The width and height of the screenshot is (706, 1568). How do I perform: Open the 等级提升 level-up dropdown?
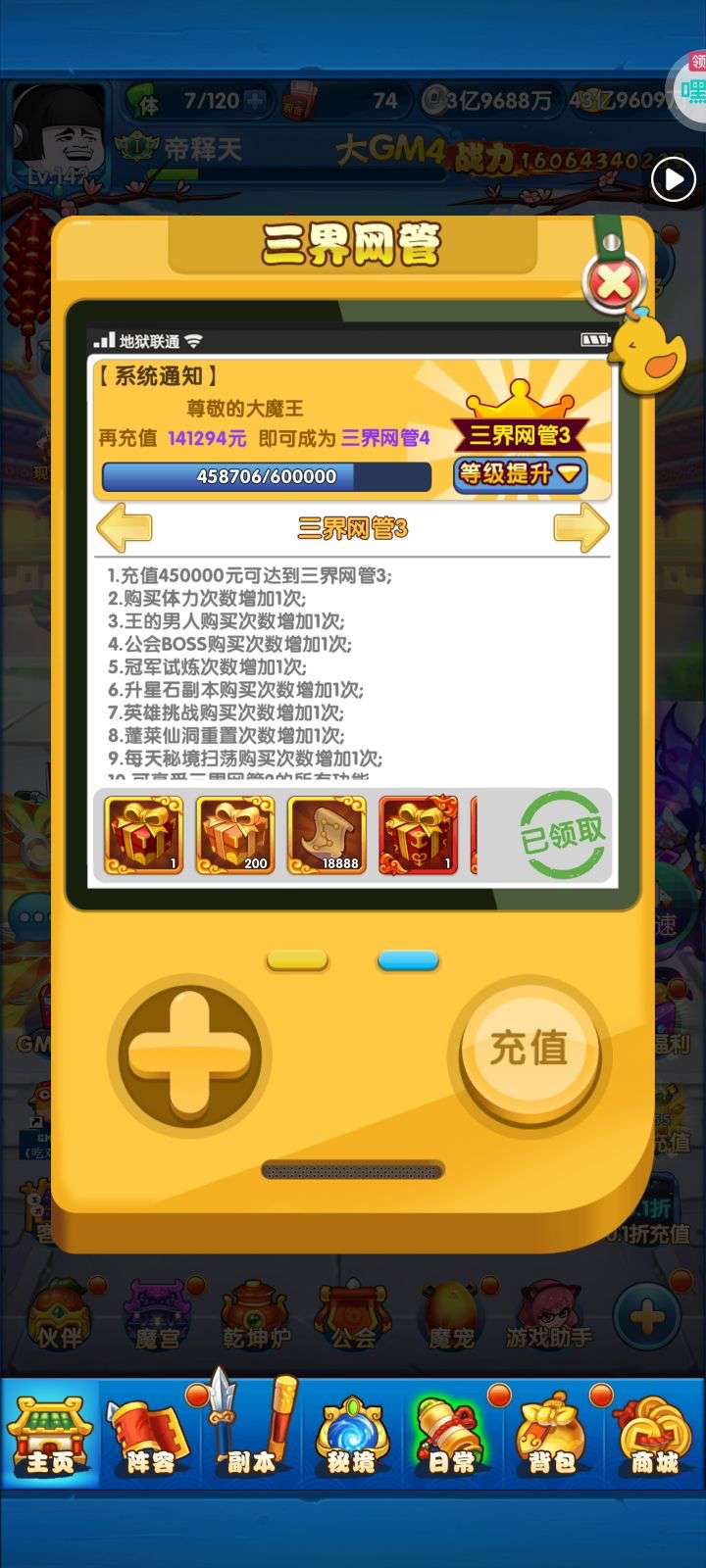click(520, 474)
